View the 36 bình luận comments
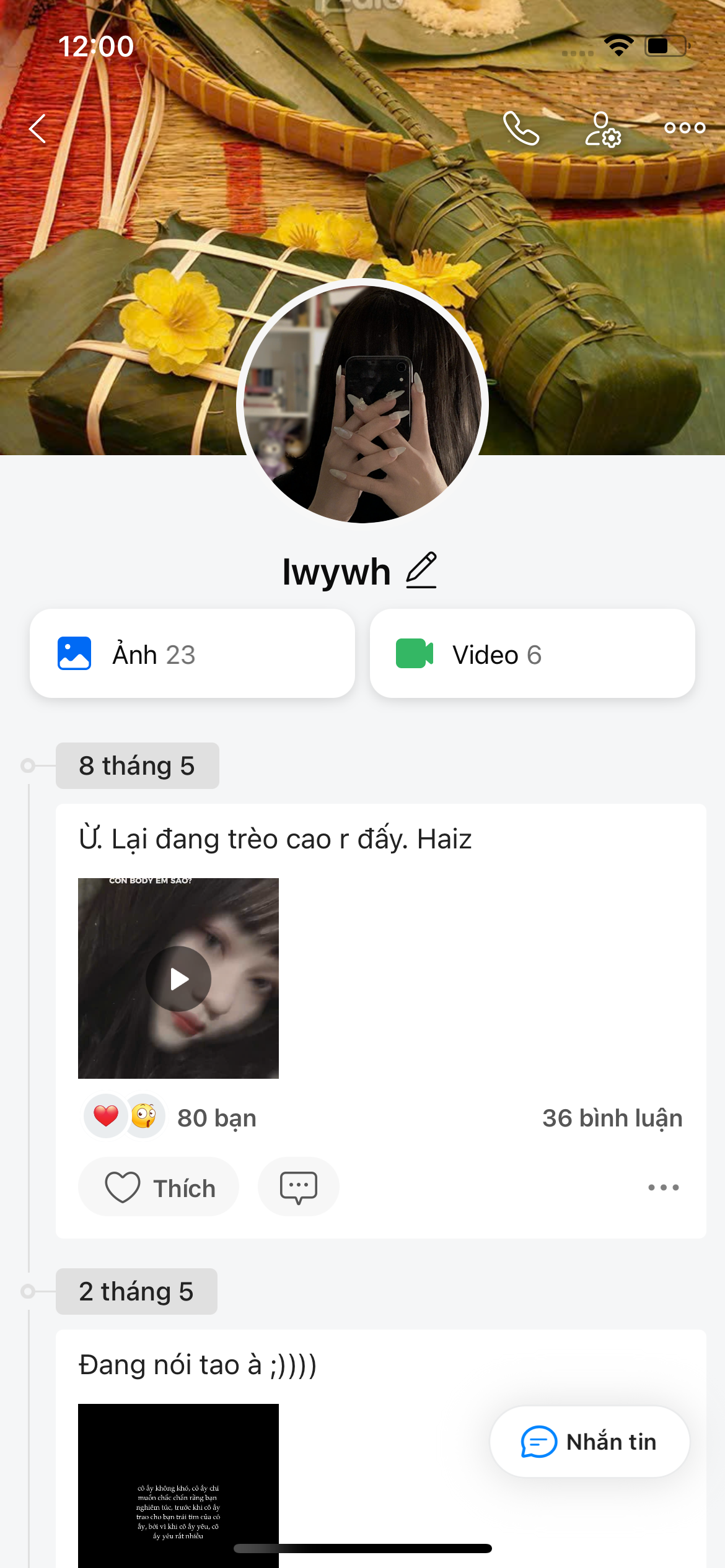This screenshot has height=1568, width=725. tap(612, 1118)
